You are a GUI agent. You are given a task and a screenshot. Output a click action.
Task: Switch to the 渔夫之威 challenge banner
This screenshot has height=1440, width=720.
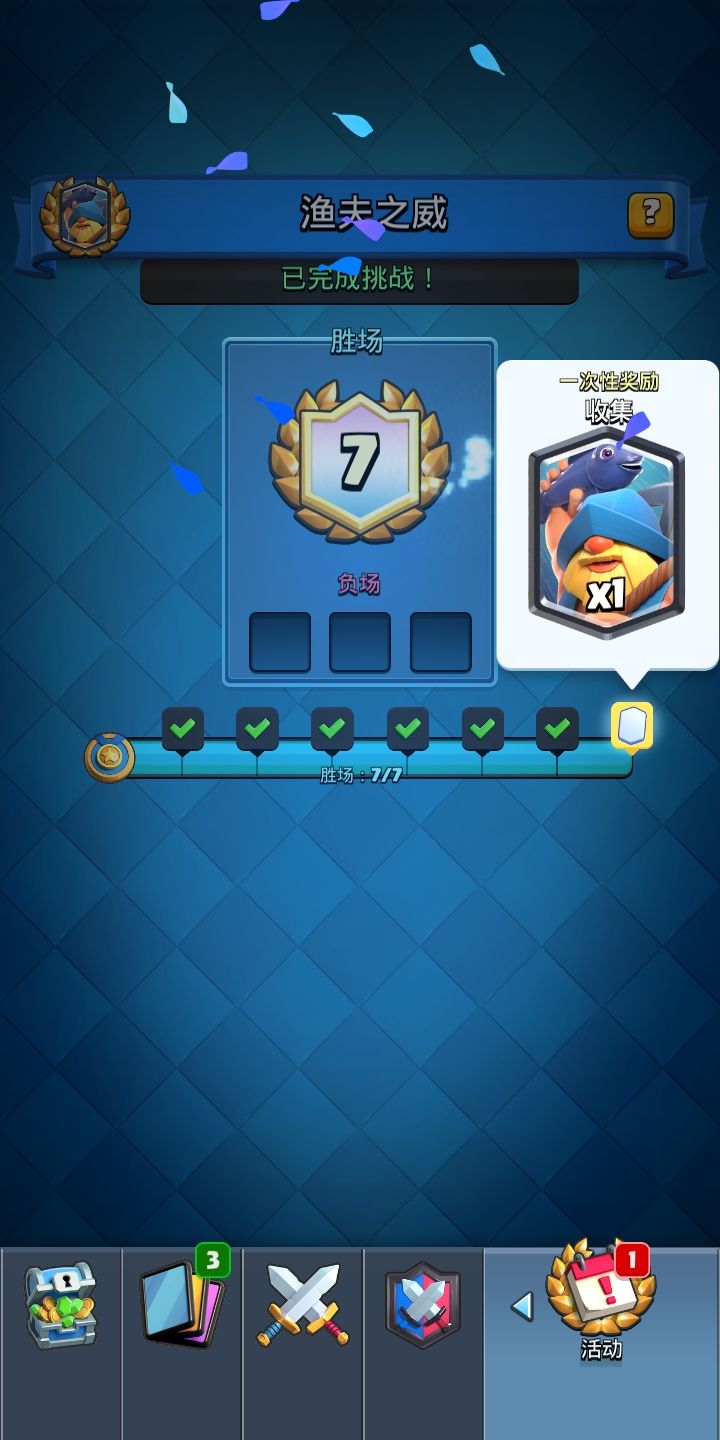pyautogui.click(x=362, y=211)
